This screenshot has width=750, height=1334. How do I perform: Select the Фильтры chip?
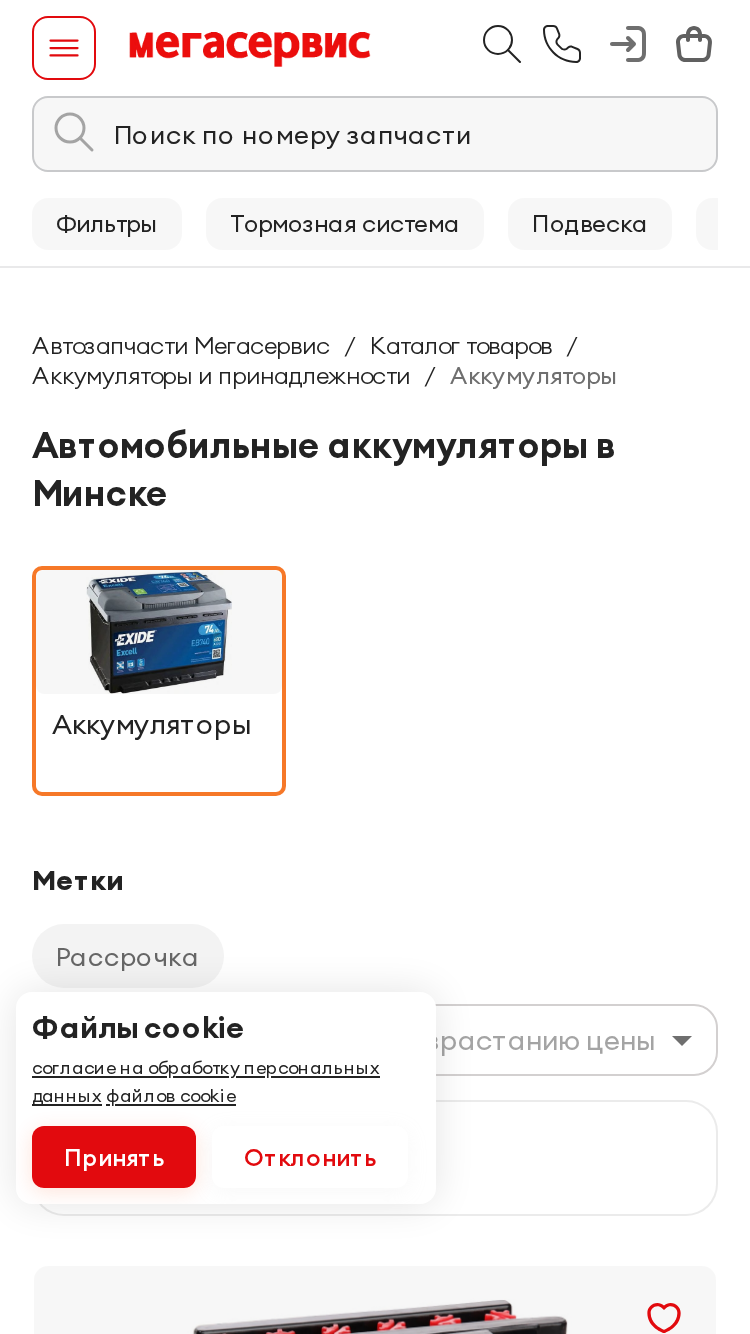click(107, 224)
